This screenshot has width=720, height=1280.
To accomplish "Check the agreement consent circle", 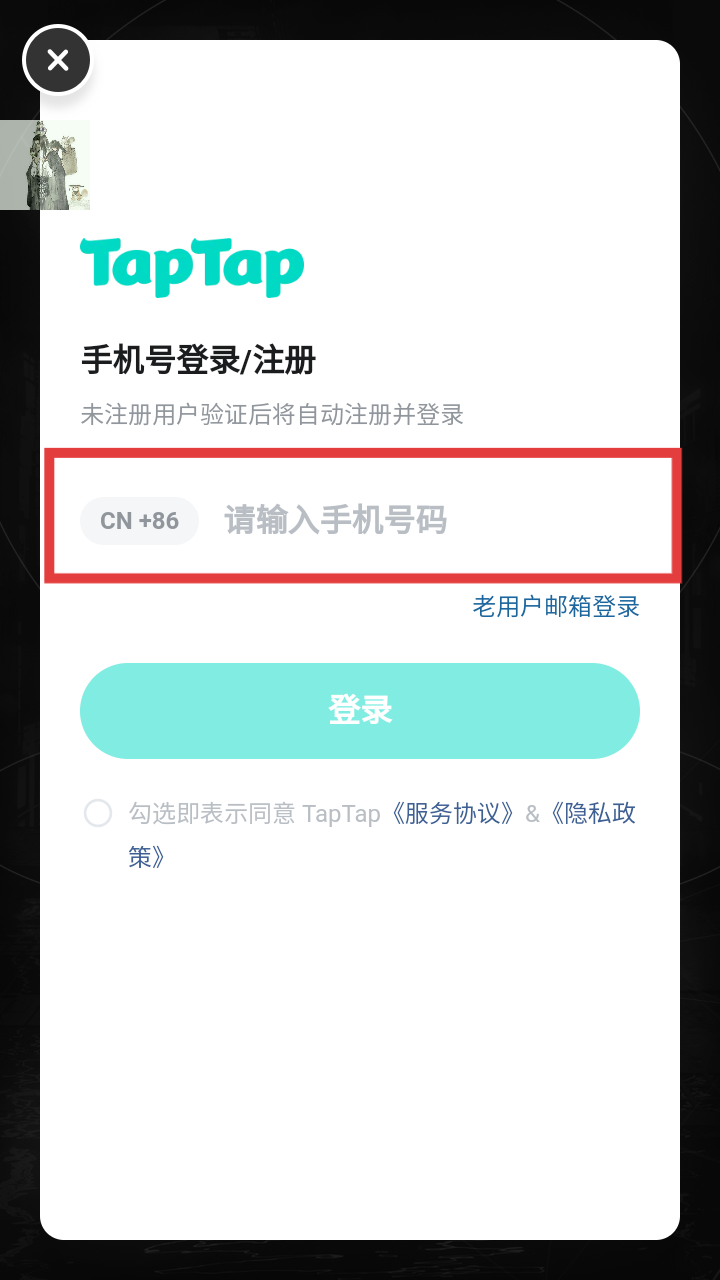I will (98, 813).
